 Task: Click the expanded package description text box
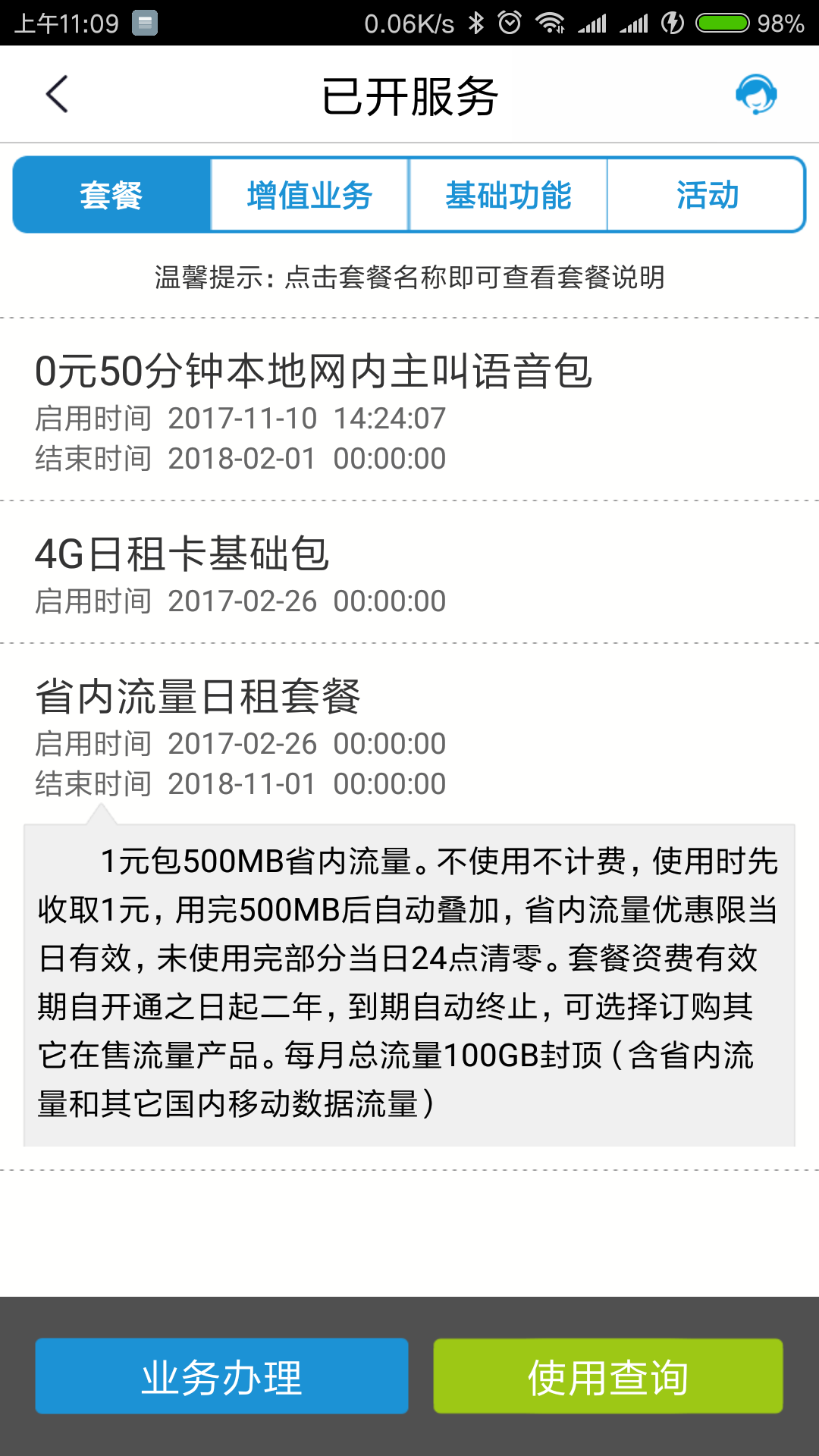pos(409,978)
